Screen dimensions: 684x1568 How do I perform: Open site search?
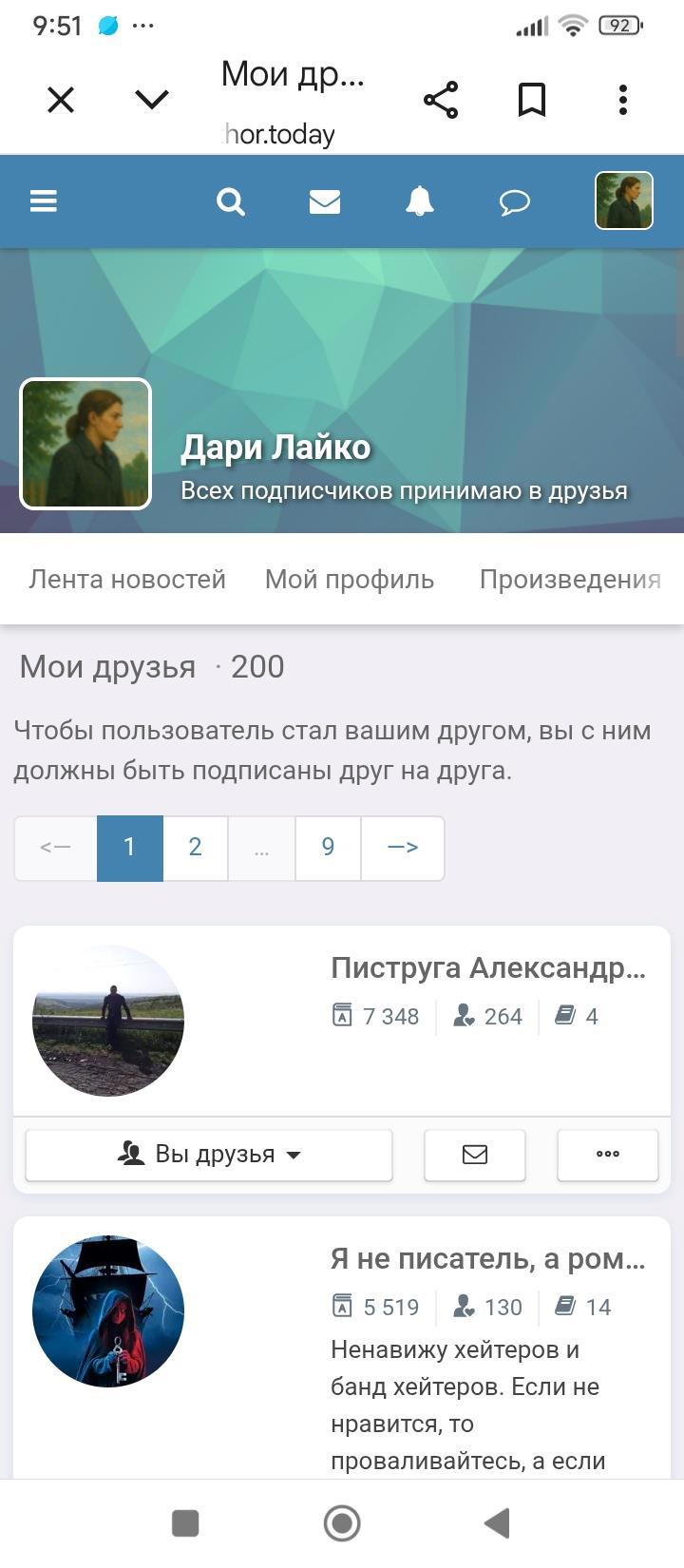(231, 201)
